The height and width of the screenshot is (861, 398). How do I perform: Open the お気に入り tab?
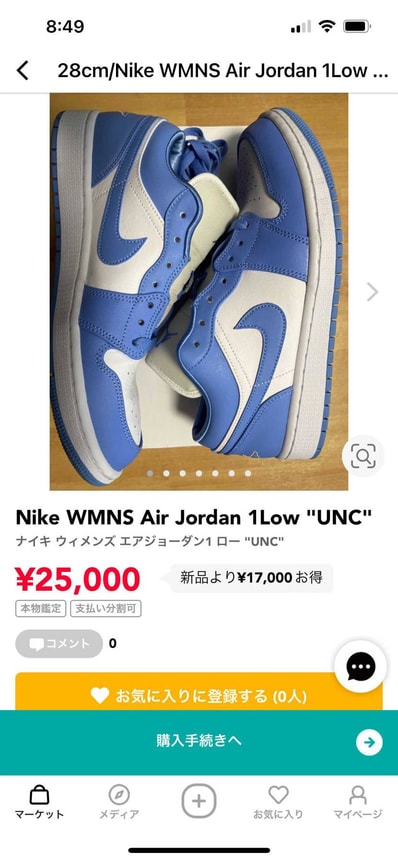(x=278, y=802)
